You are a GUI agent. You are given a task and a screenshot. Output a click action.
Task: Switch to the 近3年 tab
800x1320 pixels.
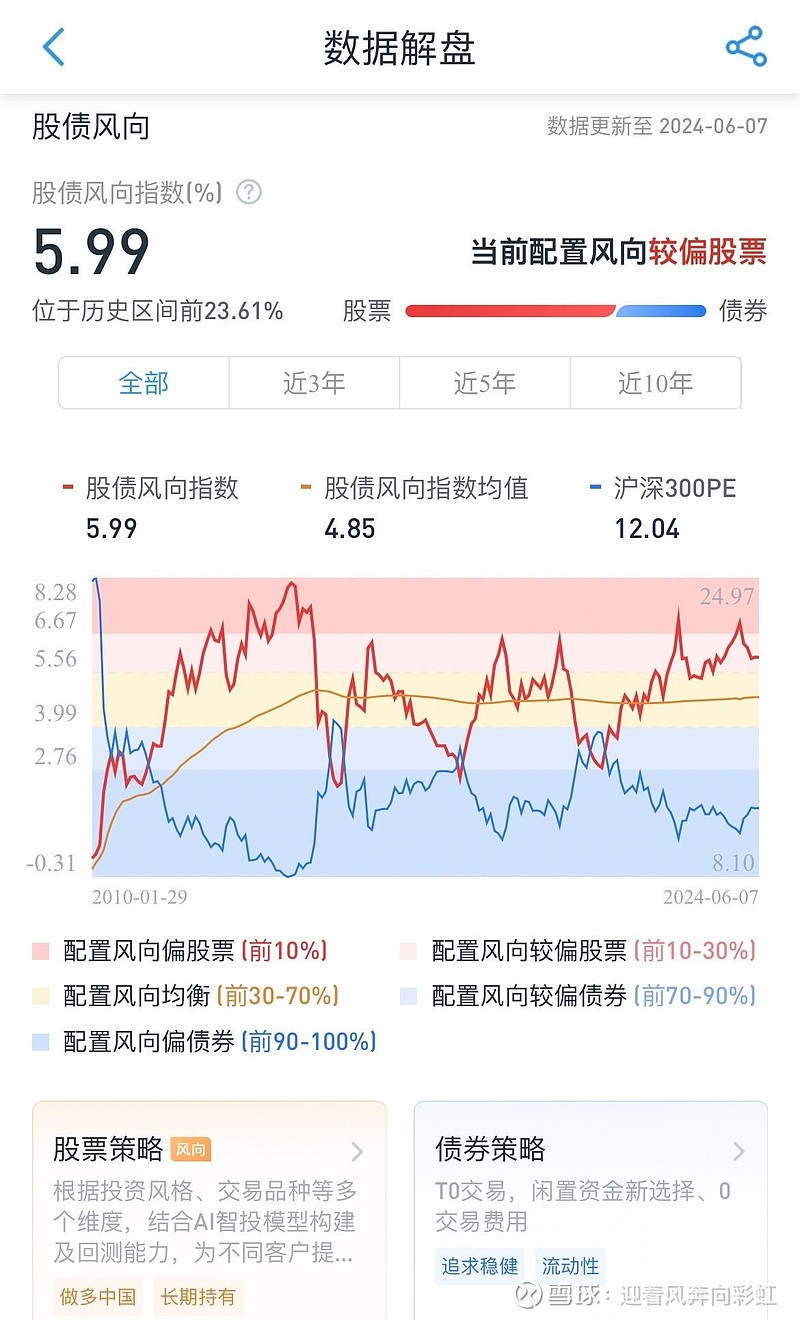314,382
